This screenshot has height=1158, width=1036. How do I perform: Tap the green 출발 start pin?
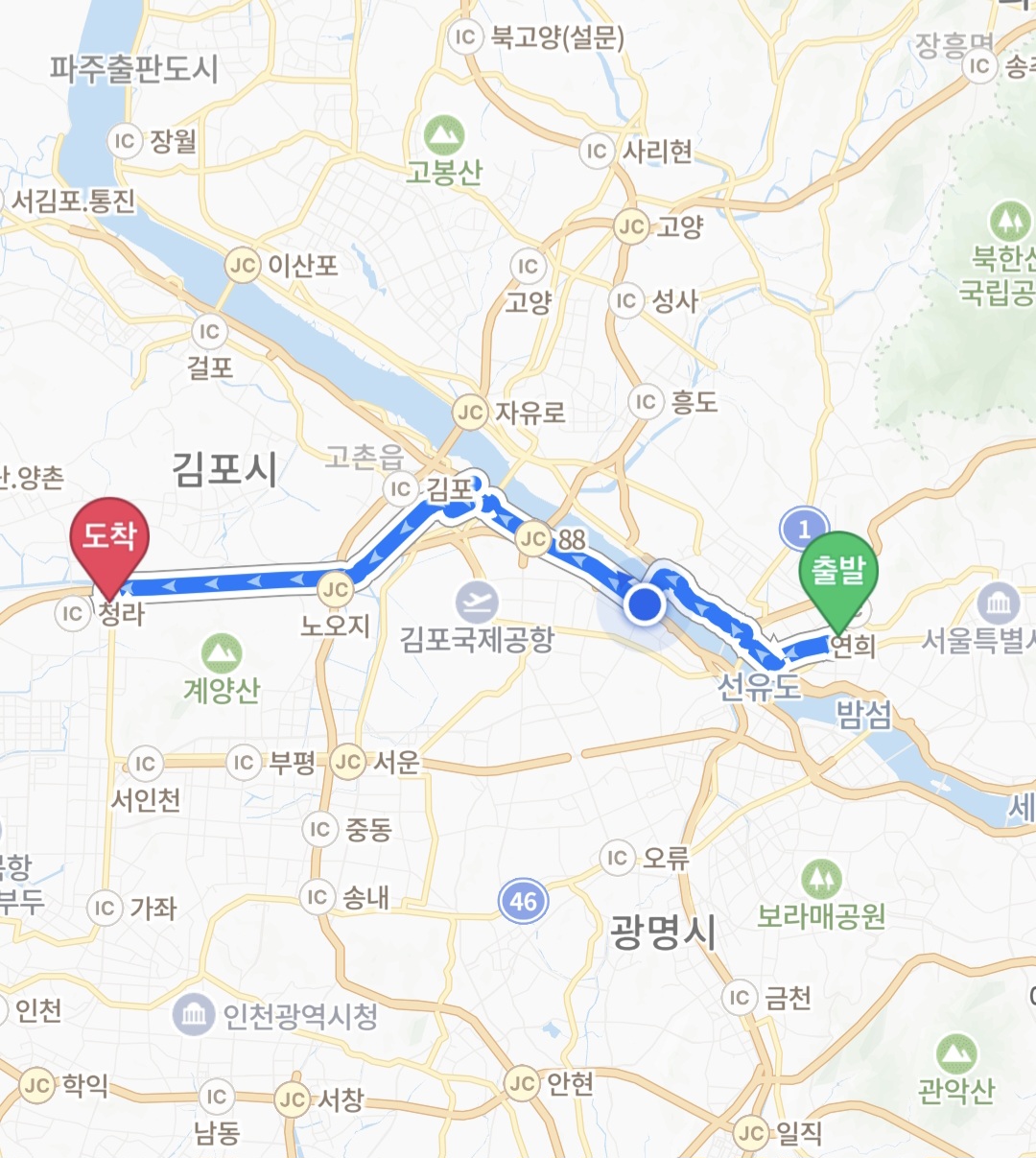point(838,573)
